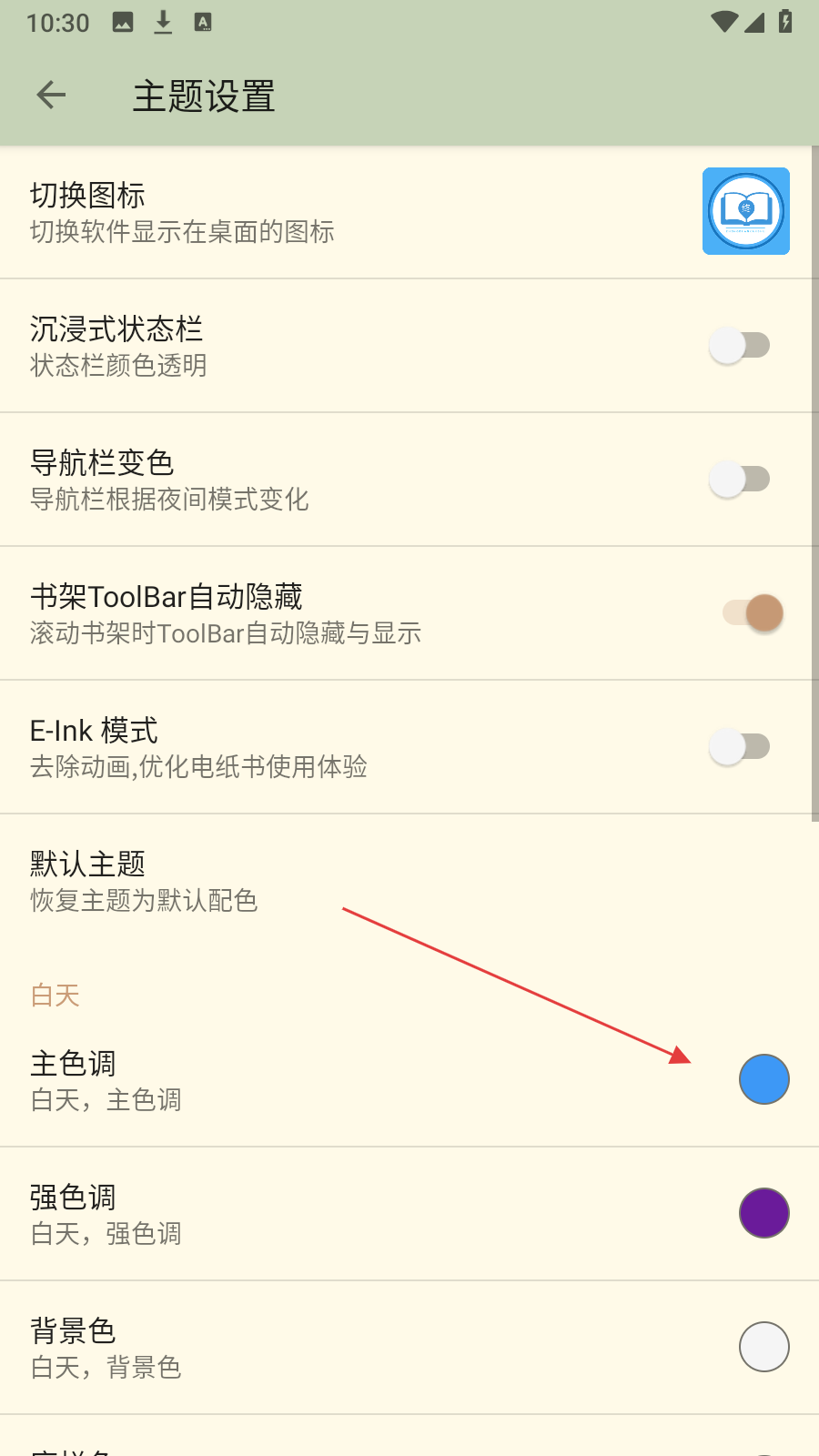
Task: Select the 背景色 white color swatch
Action: coord(764,1347)
